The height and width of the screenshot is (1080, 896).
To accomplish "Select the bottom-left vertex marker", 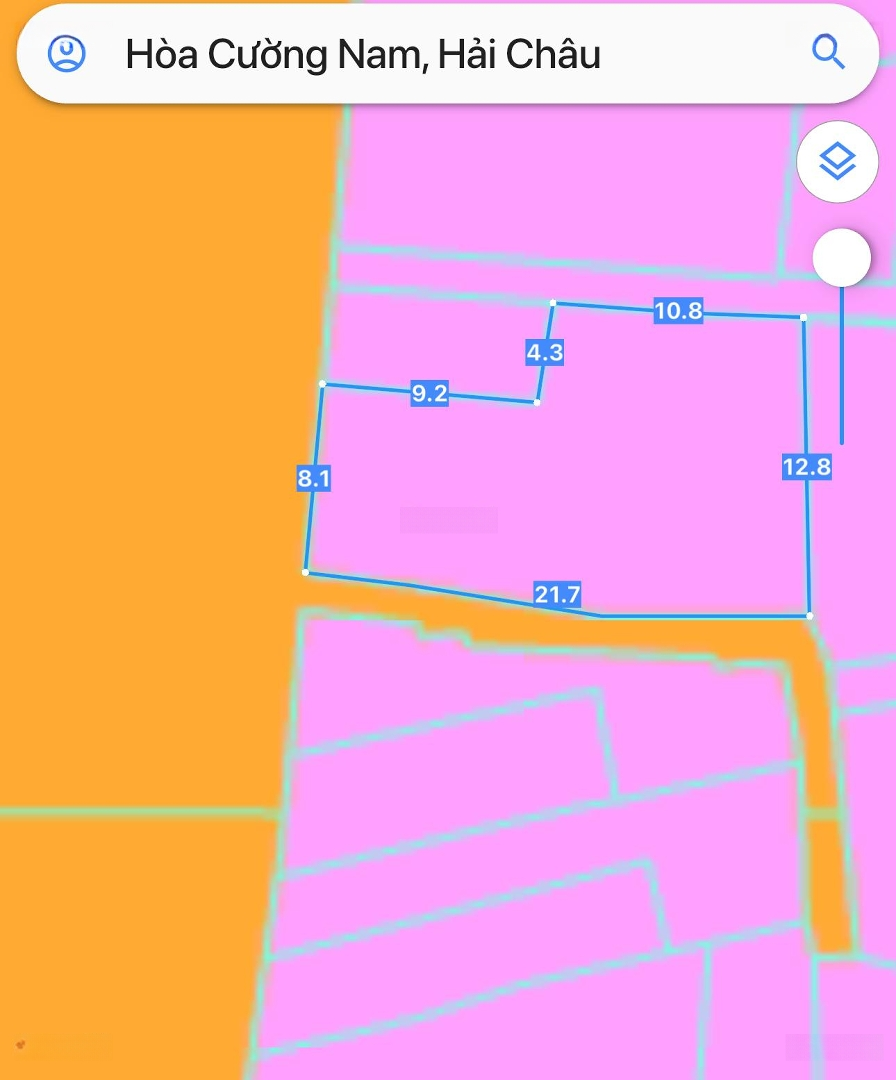I will 305,572.
